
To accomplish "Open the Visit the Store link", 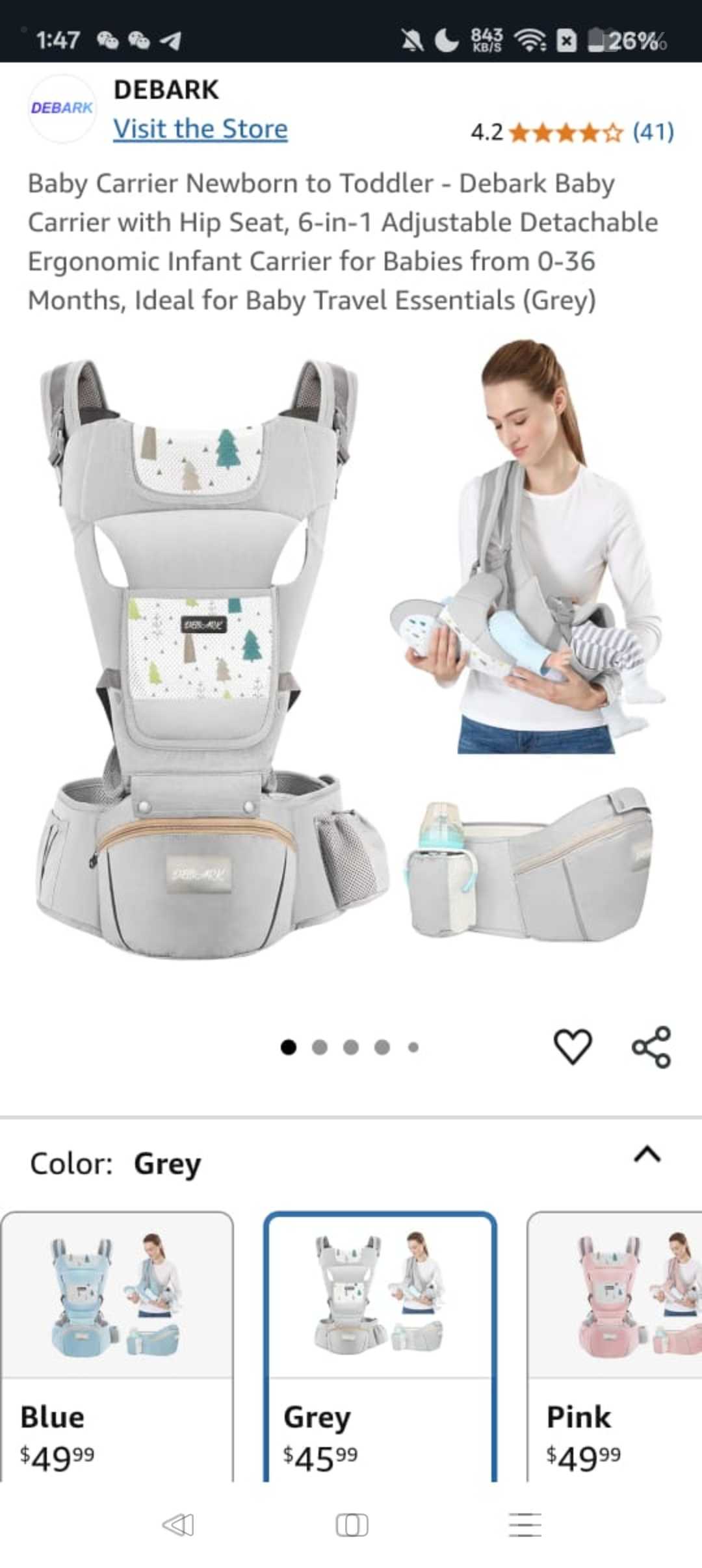I will (200, 129).
